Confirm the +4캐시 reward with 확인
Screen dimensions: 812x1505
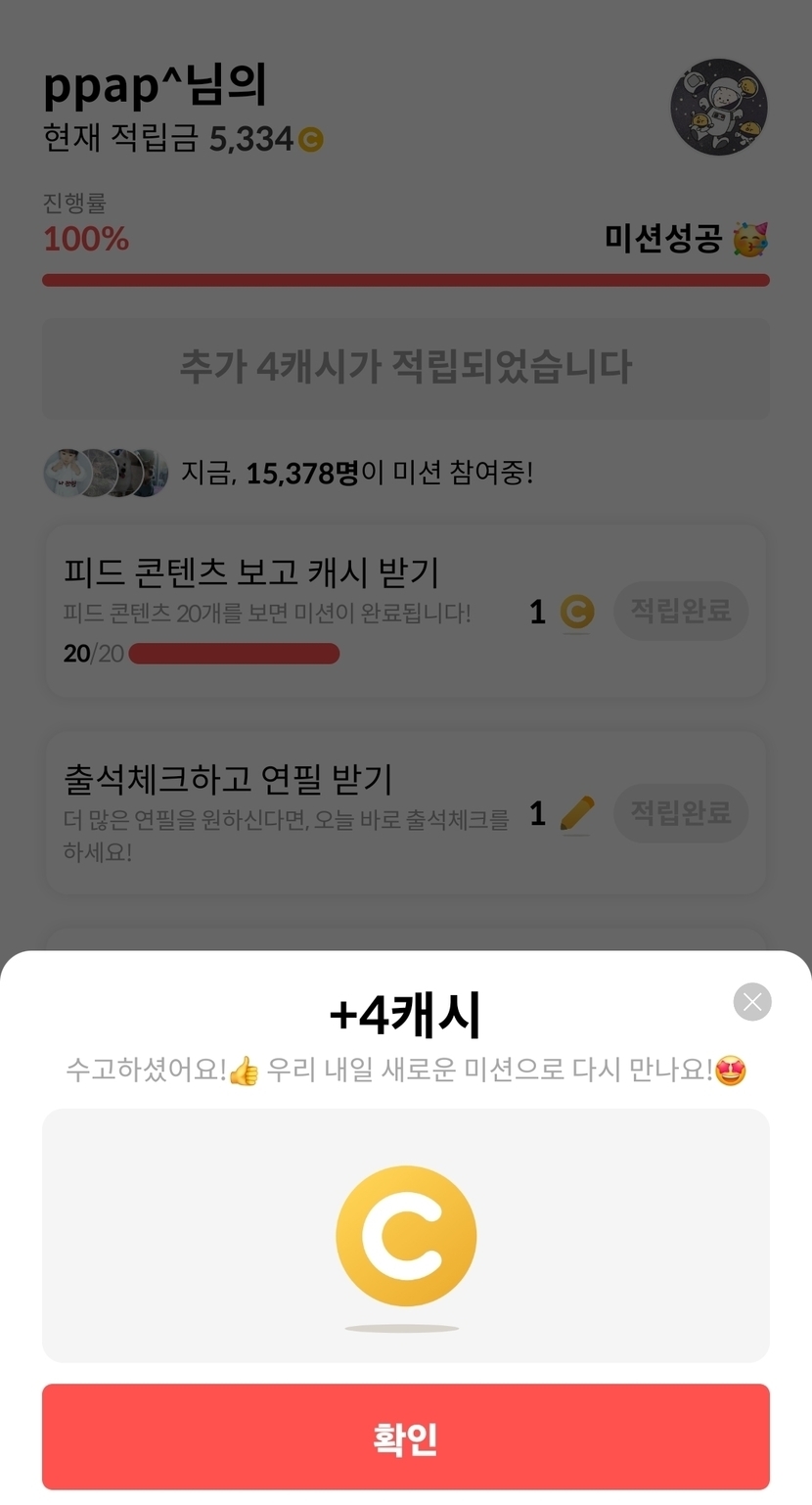(x=405, y=1437)
